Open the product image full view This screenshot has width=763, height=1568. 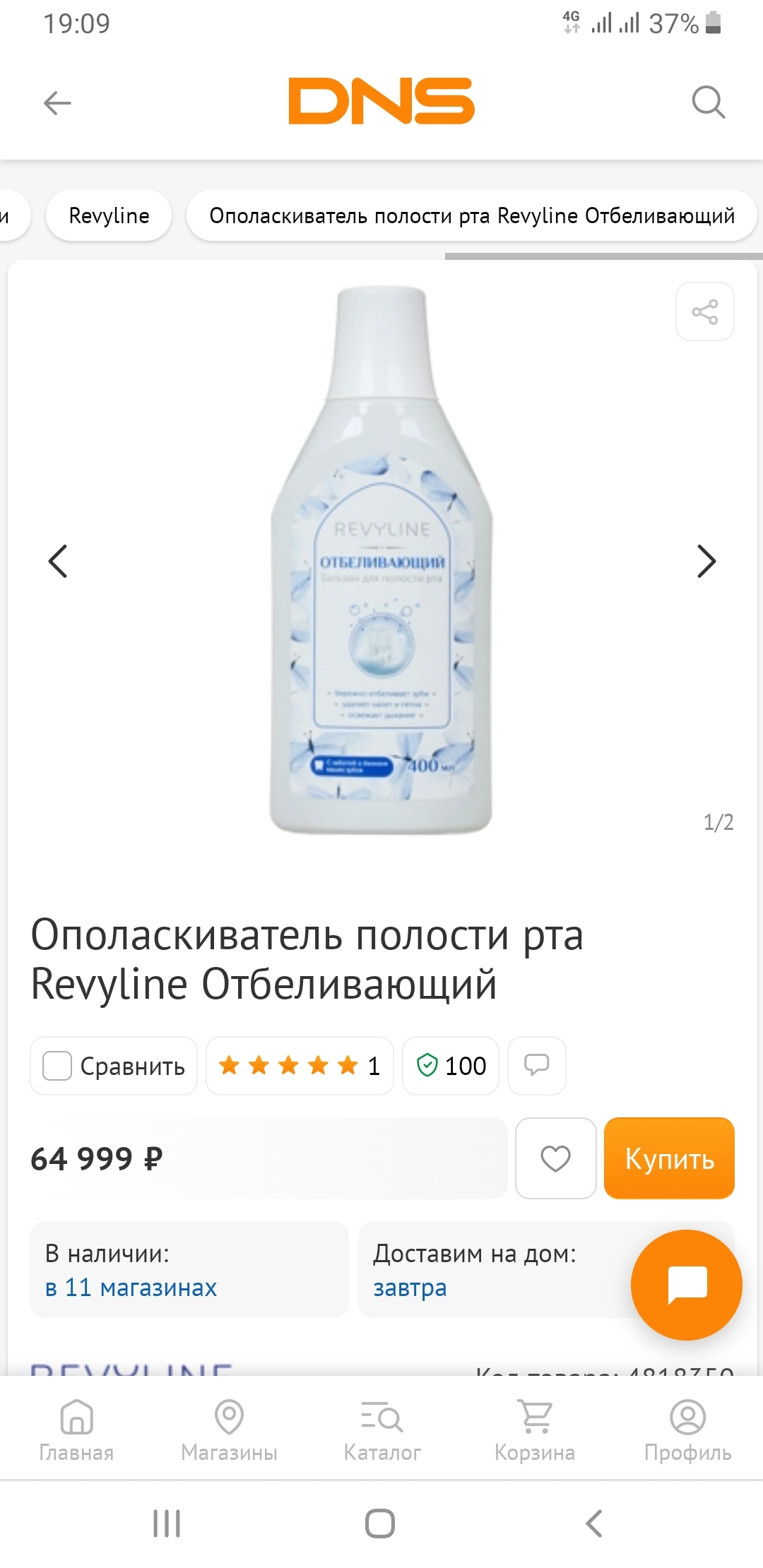(381, 560)
